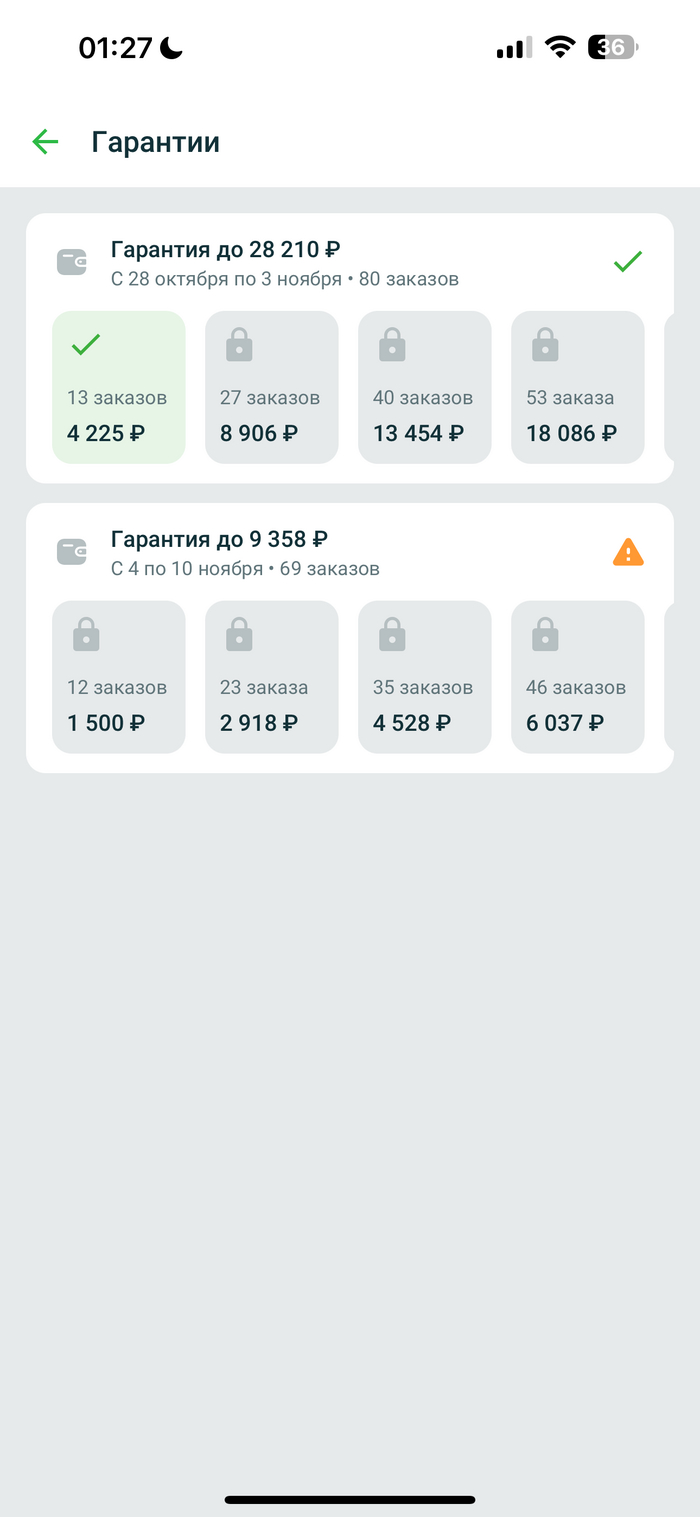Open the locked 53 заказа 18 086 ₽ tile
The height and width of the screenshot is (1517, 700).
point(578,387)
